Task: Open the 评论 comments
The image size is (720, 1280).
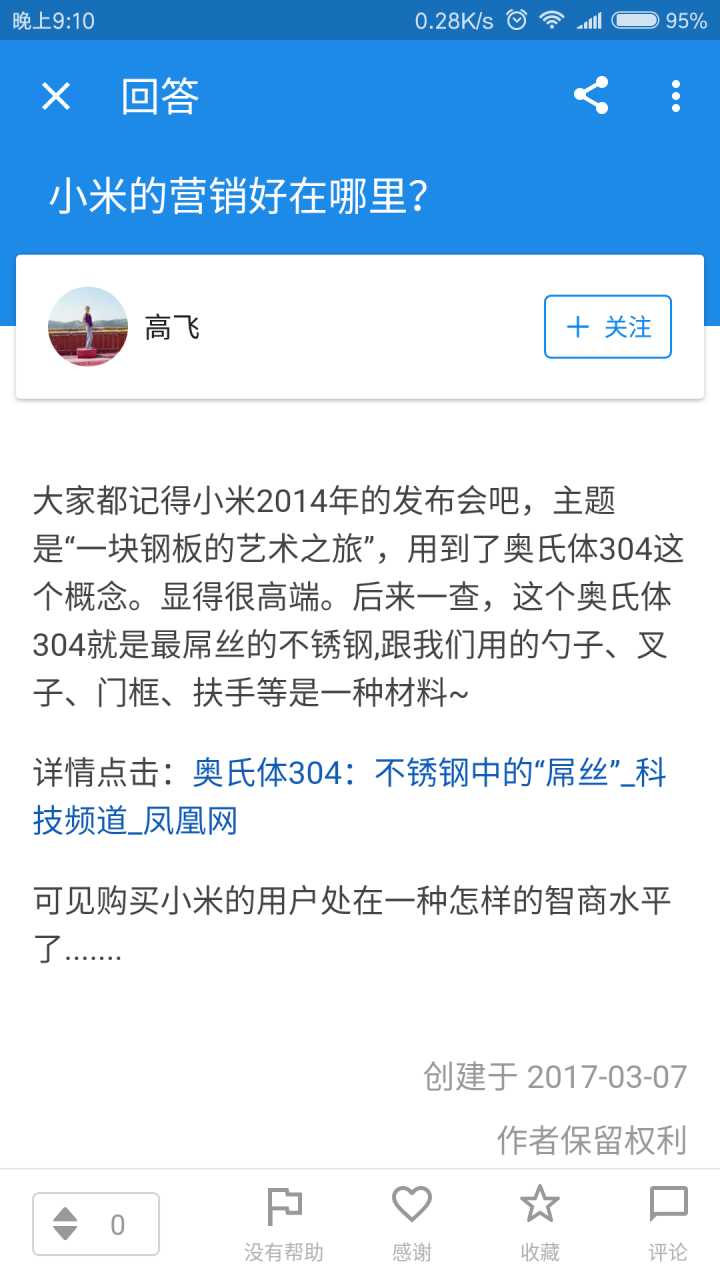Action: 668,1224
